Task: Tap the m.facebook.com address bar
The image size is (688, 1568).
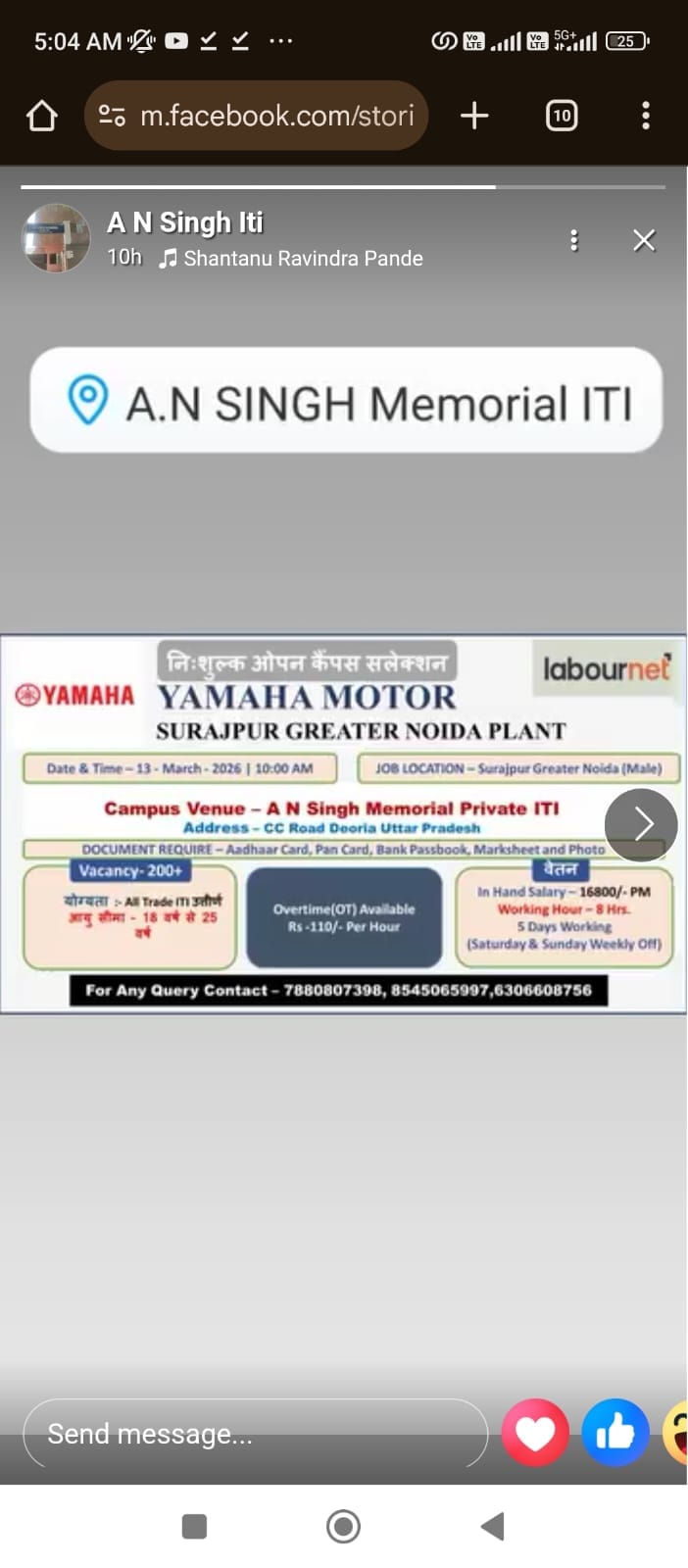Action: 257,116
